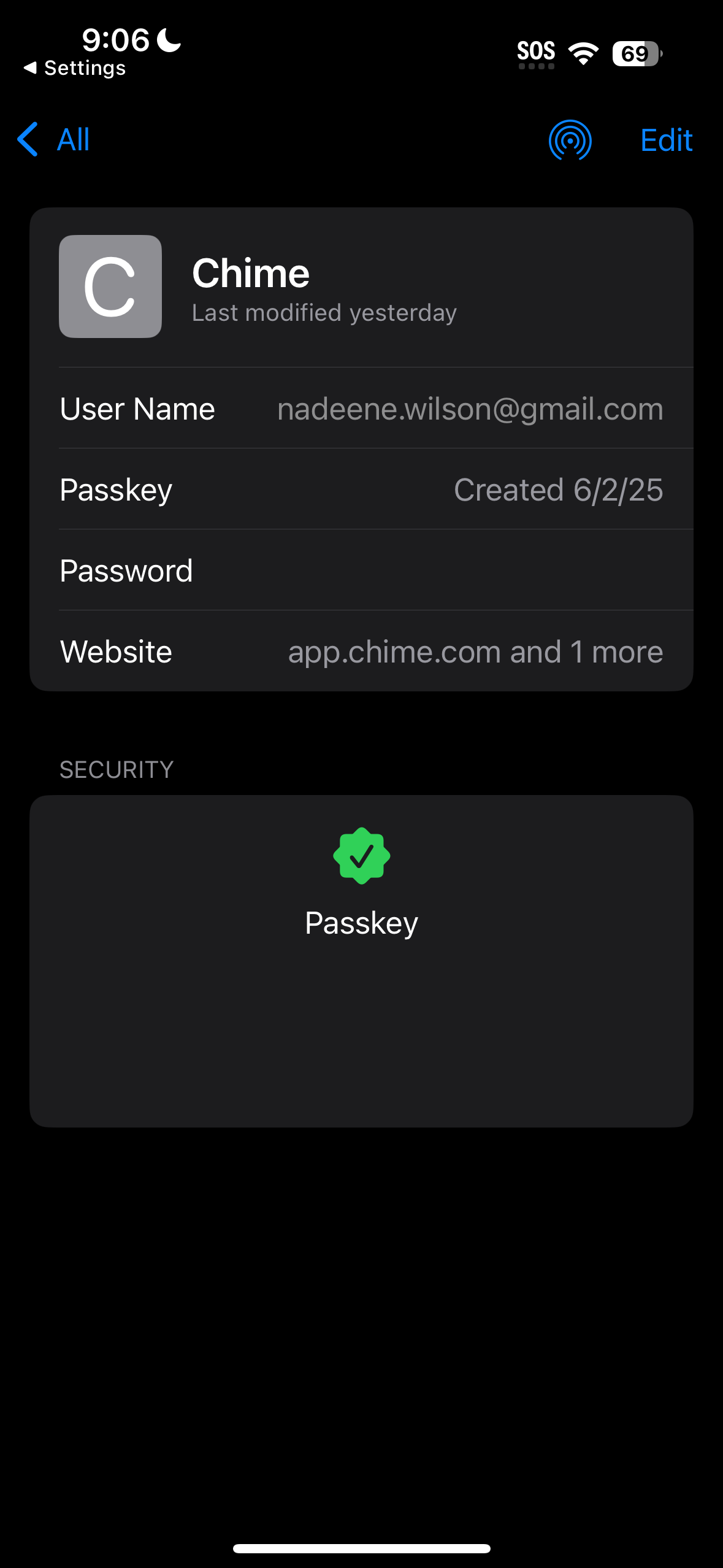Open the Website row for app.chime.com

click(361, 651)
